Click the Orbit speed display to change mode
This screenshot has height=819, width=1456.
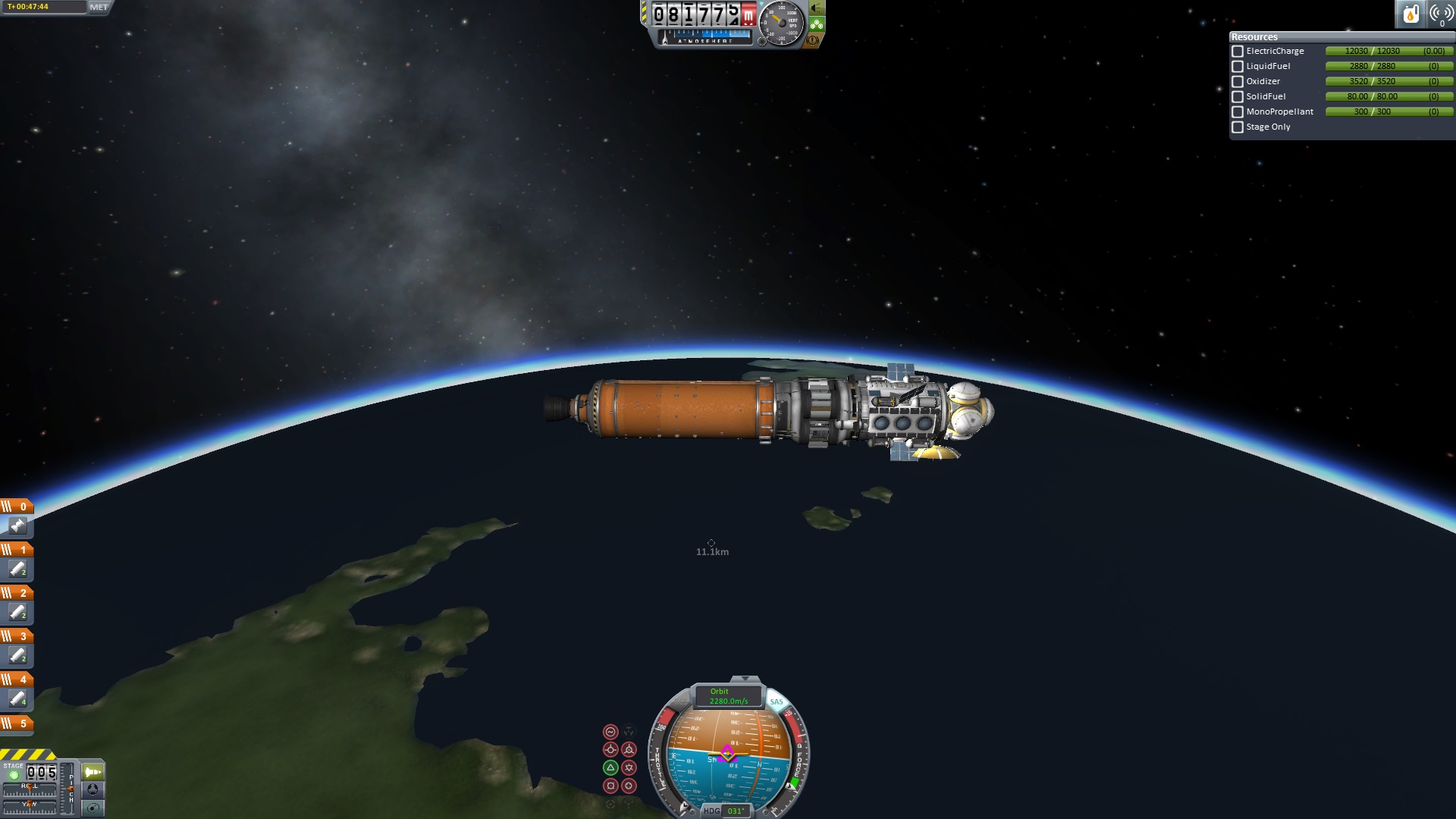[728, 696]
